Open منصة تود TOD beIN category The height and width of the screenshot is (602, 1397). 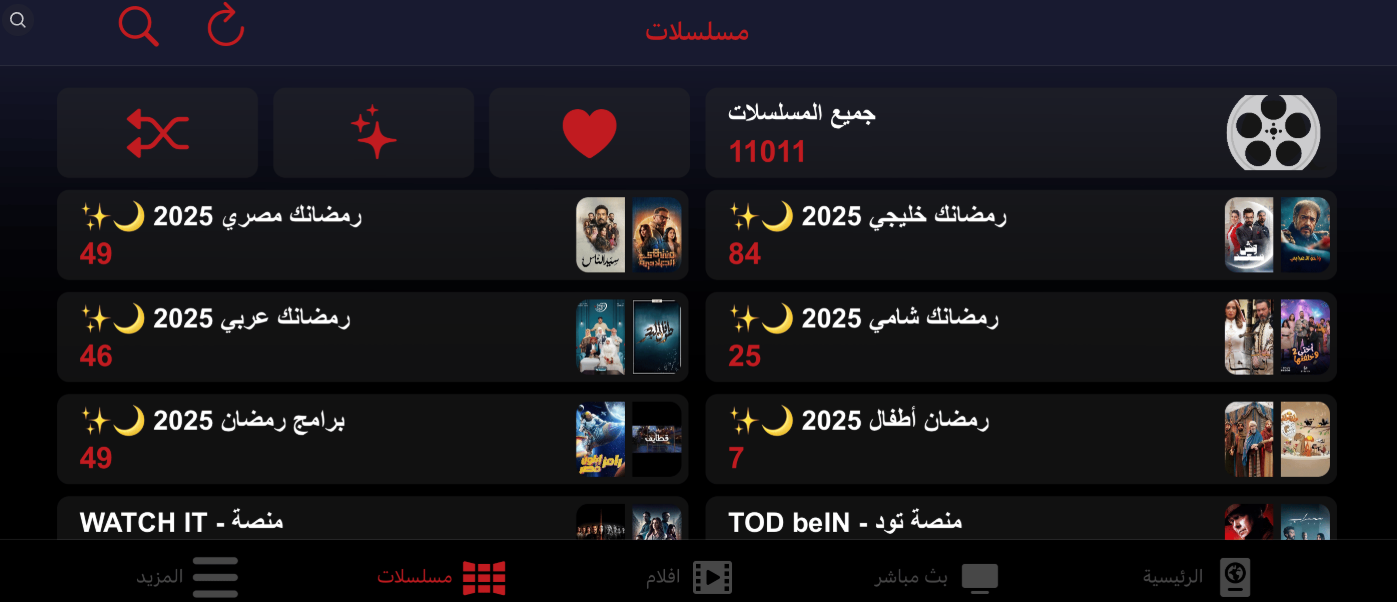point(1020,520)
